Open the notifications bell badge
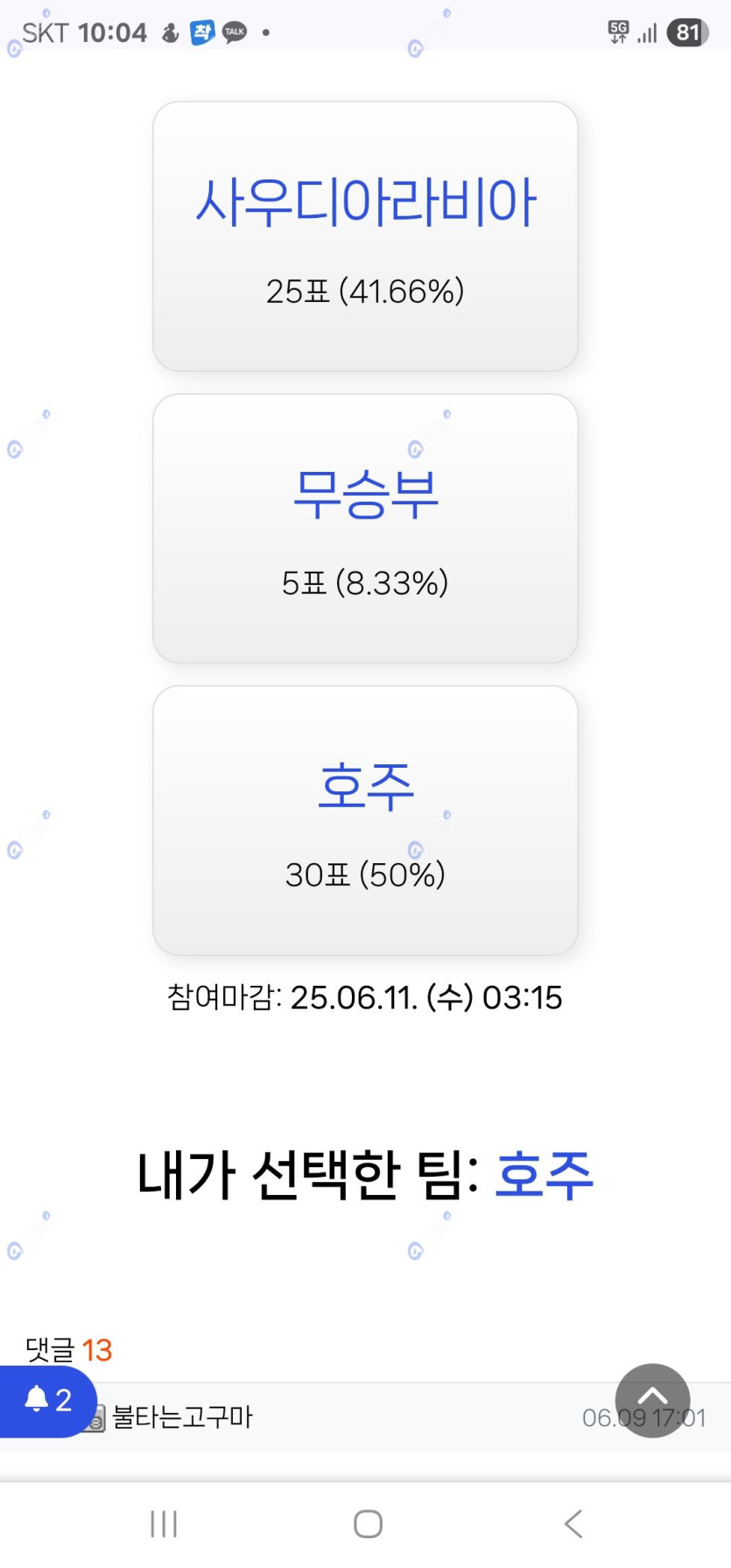 pyautogui.click(x=47, y=1401)
